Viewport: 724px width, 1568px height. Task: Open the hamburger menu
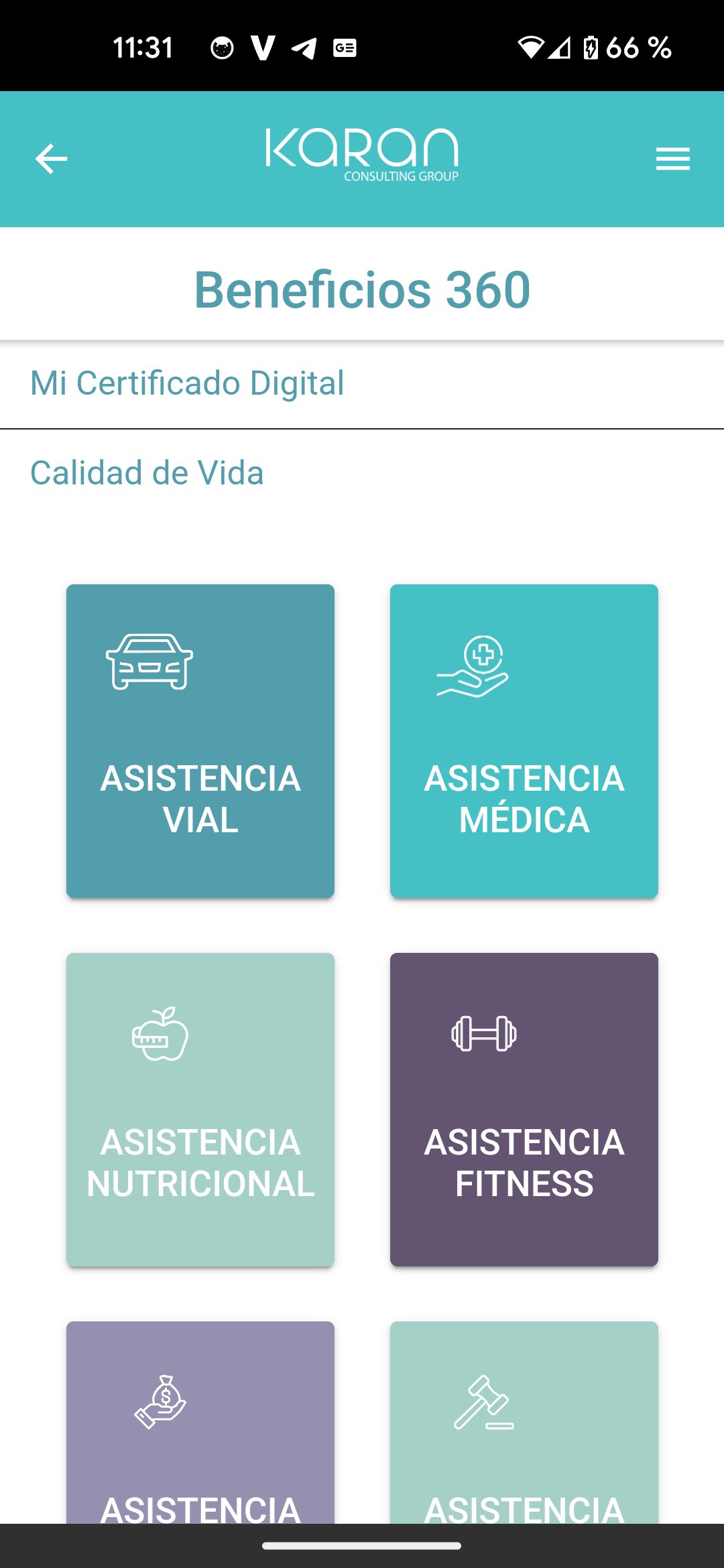672,159
